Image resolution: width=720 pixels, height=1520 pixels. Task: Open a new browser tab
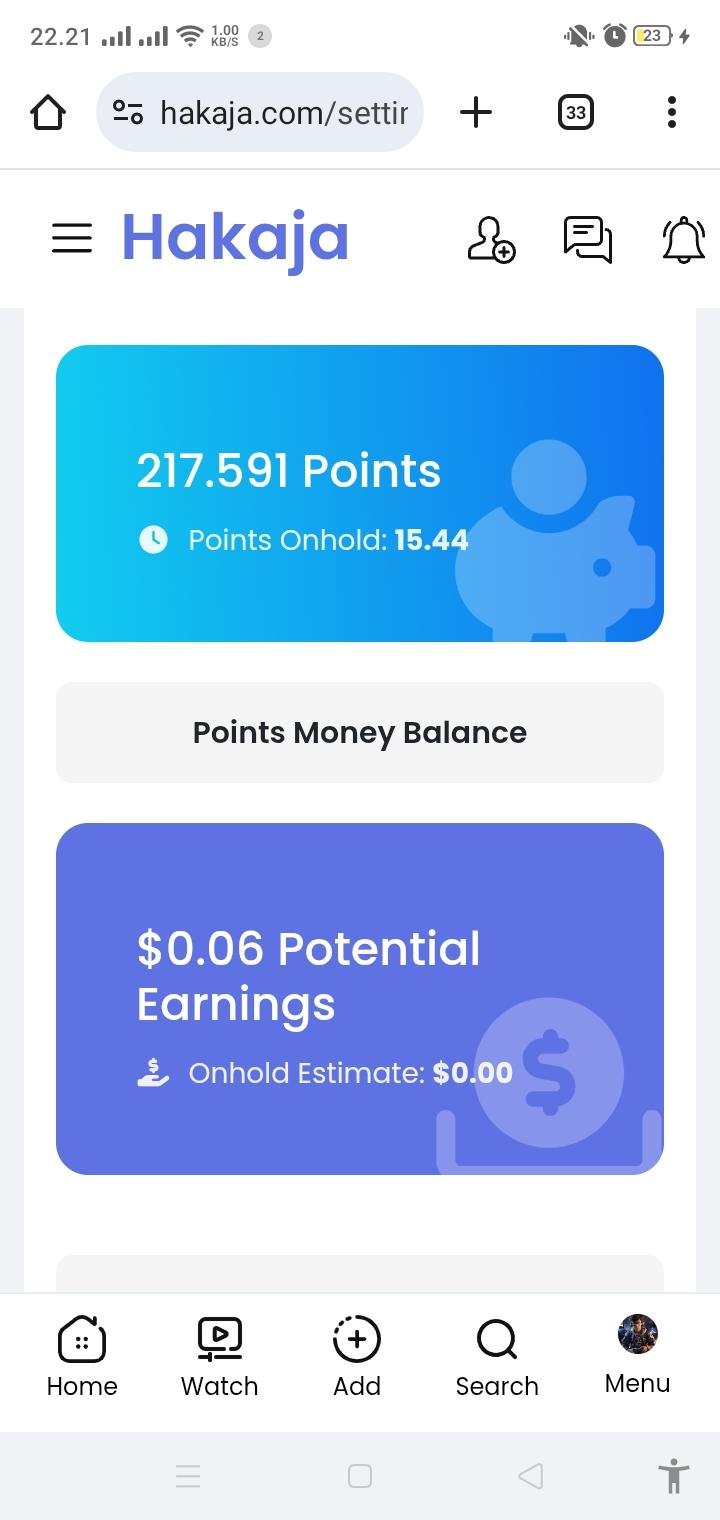click(476, 112)
